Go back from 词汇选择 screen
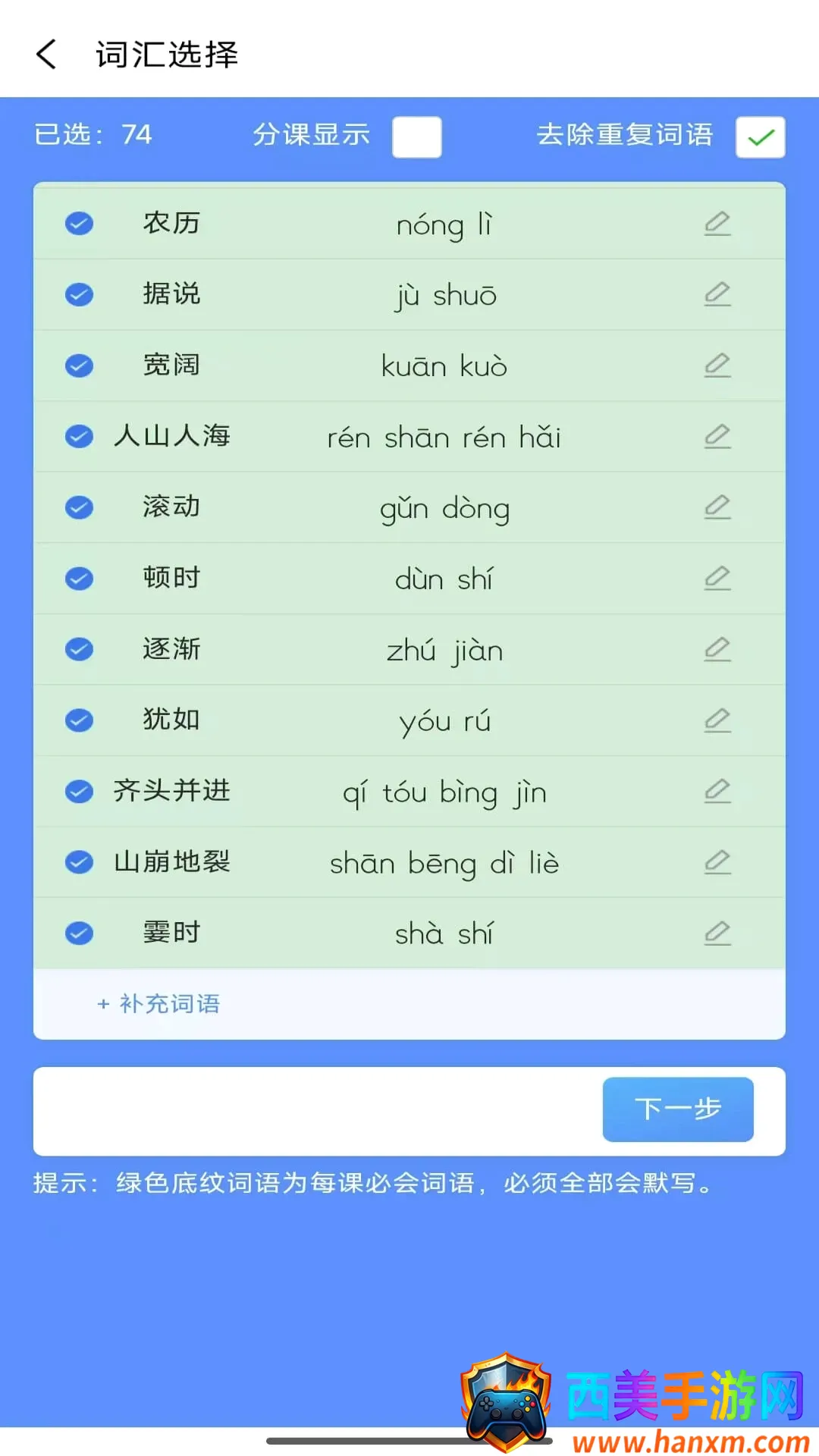Viewport: 819px width, 1456px height. pos(47,55)
